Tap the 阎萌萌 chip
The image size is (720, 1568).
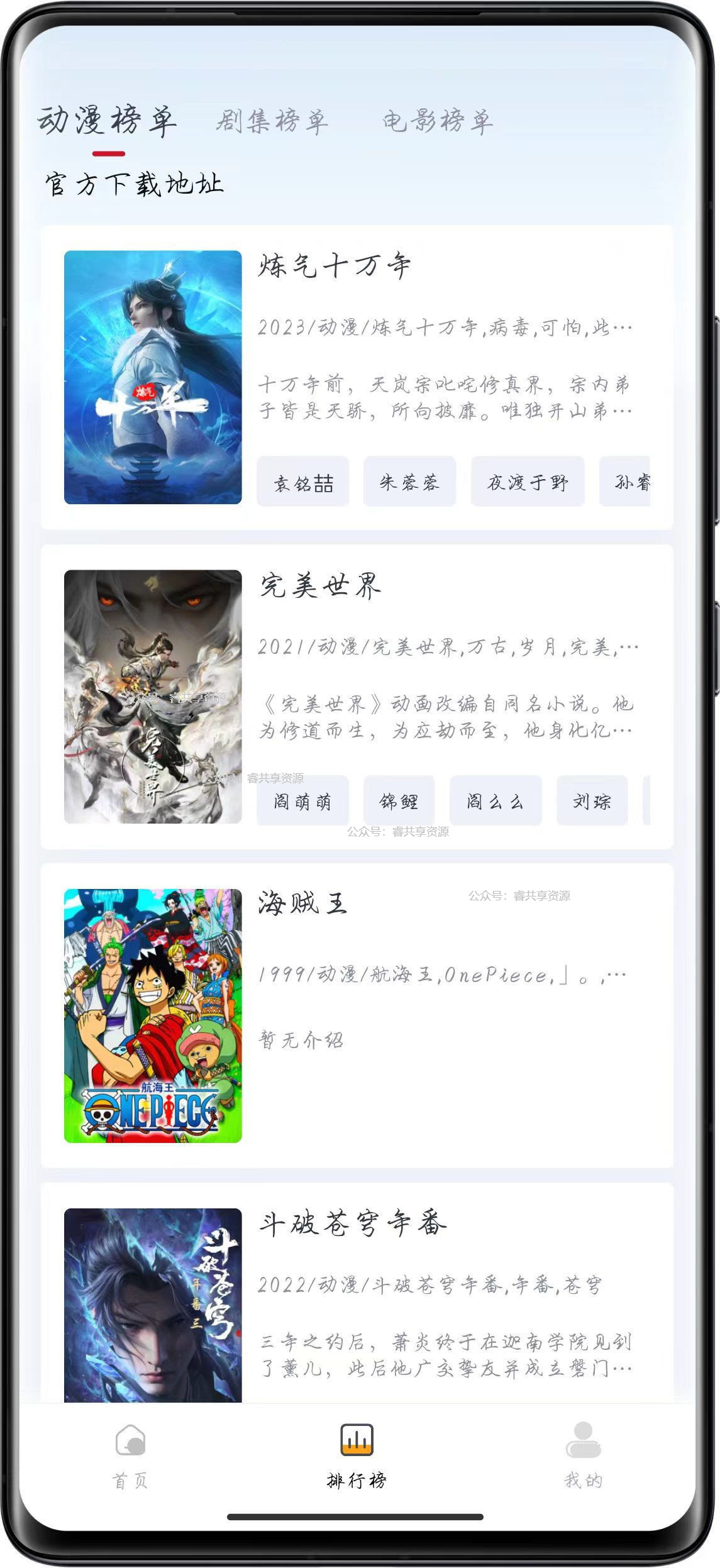(x=302, y=802)
